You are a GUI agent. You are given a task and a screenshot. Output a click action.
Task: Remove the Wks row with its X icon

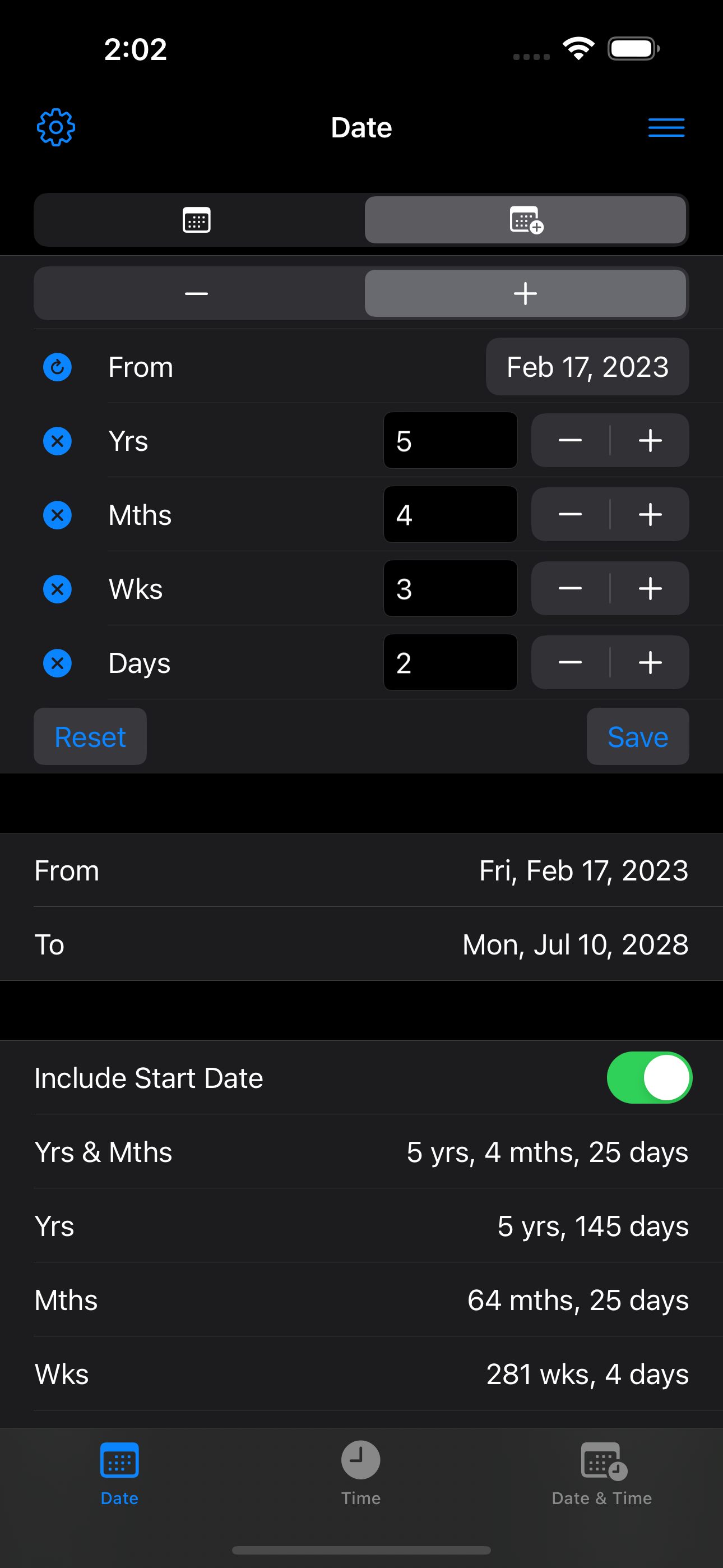(57, 589)
